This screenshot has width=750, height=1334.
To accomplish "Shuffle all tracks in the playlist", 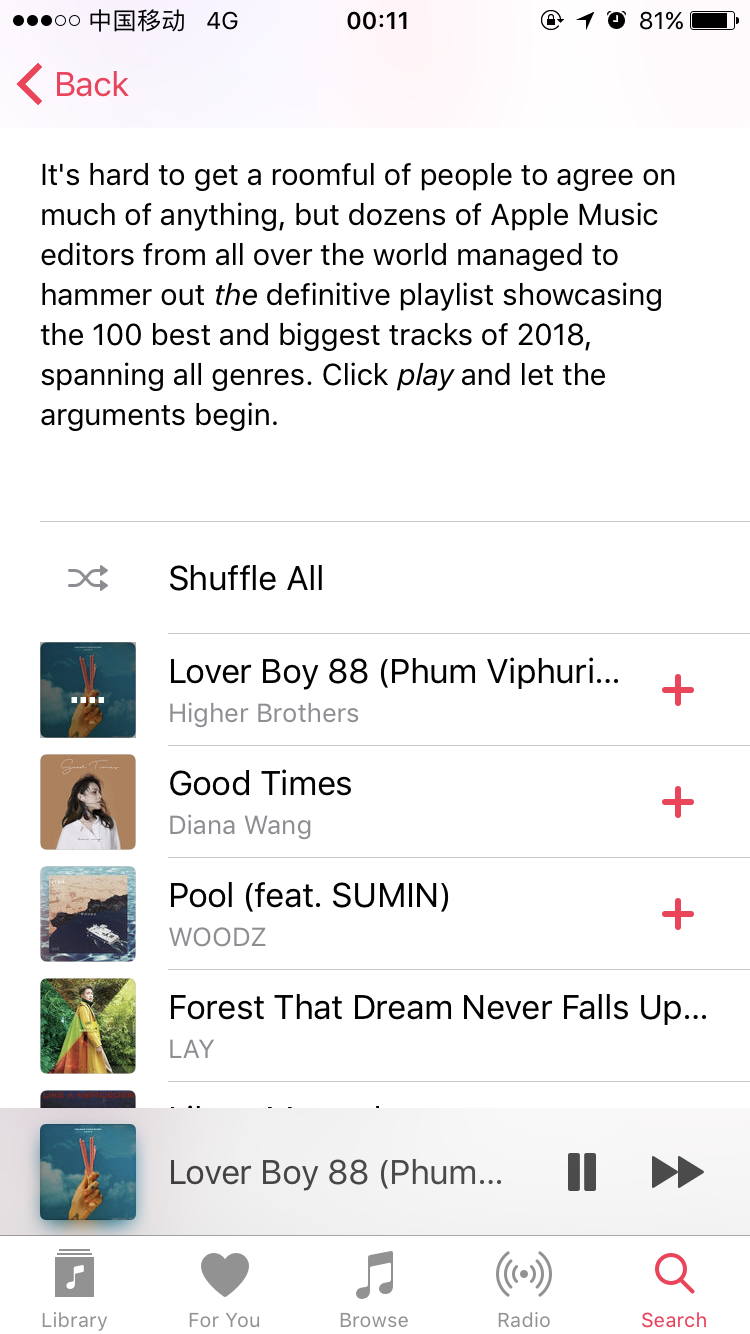I will pyautogui.click(x=245, y=578).
